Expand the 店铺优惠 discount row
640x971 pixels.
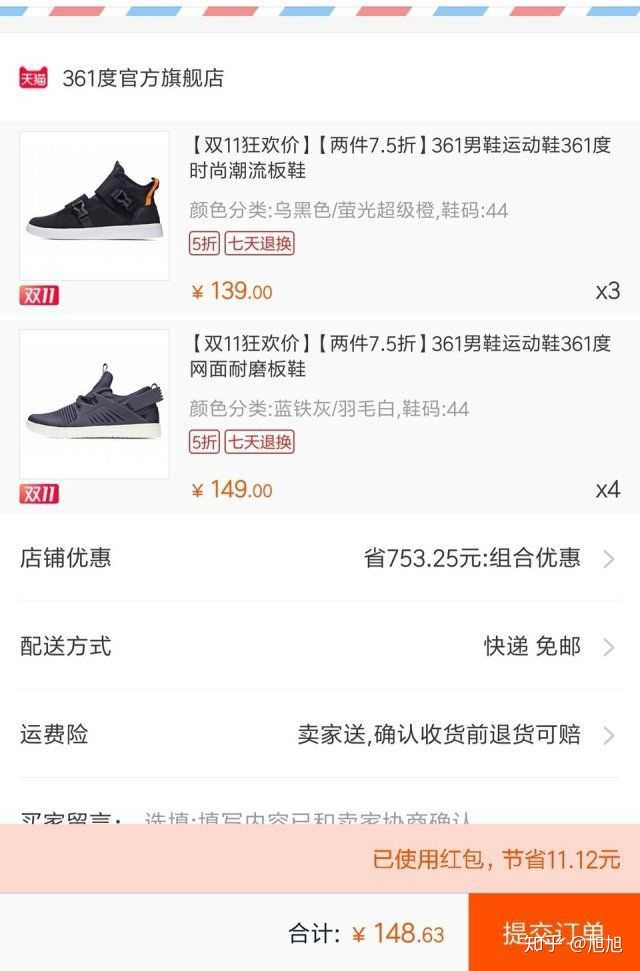click(x=320, y=558)
